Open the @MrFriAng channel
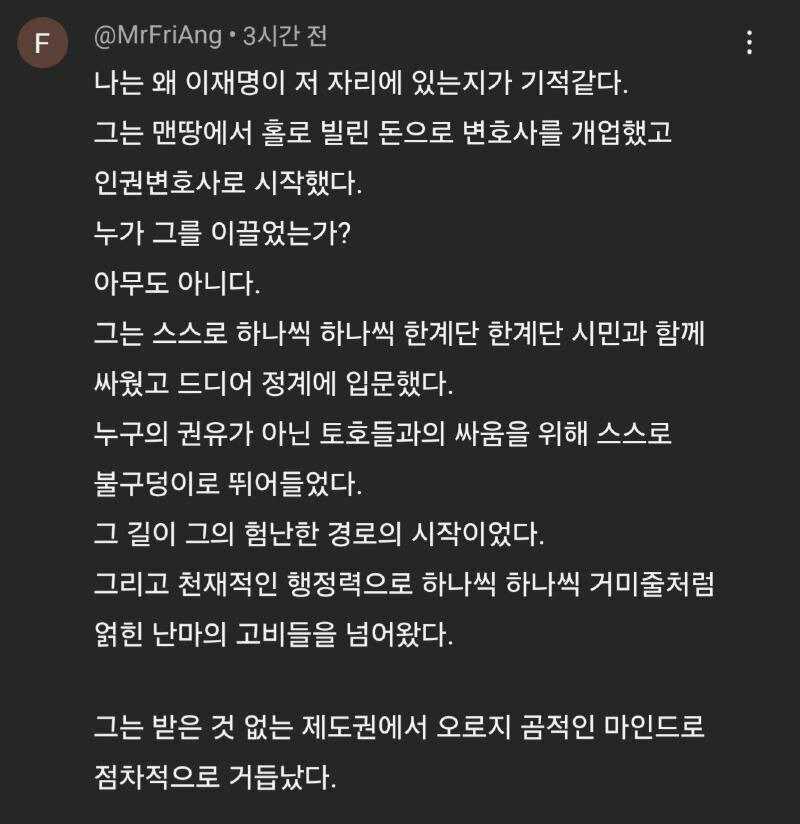Viewport: 800px width, 824px height. pyautogui.click(x=157, y=37)
